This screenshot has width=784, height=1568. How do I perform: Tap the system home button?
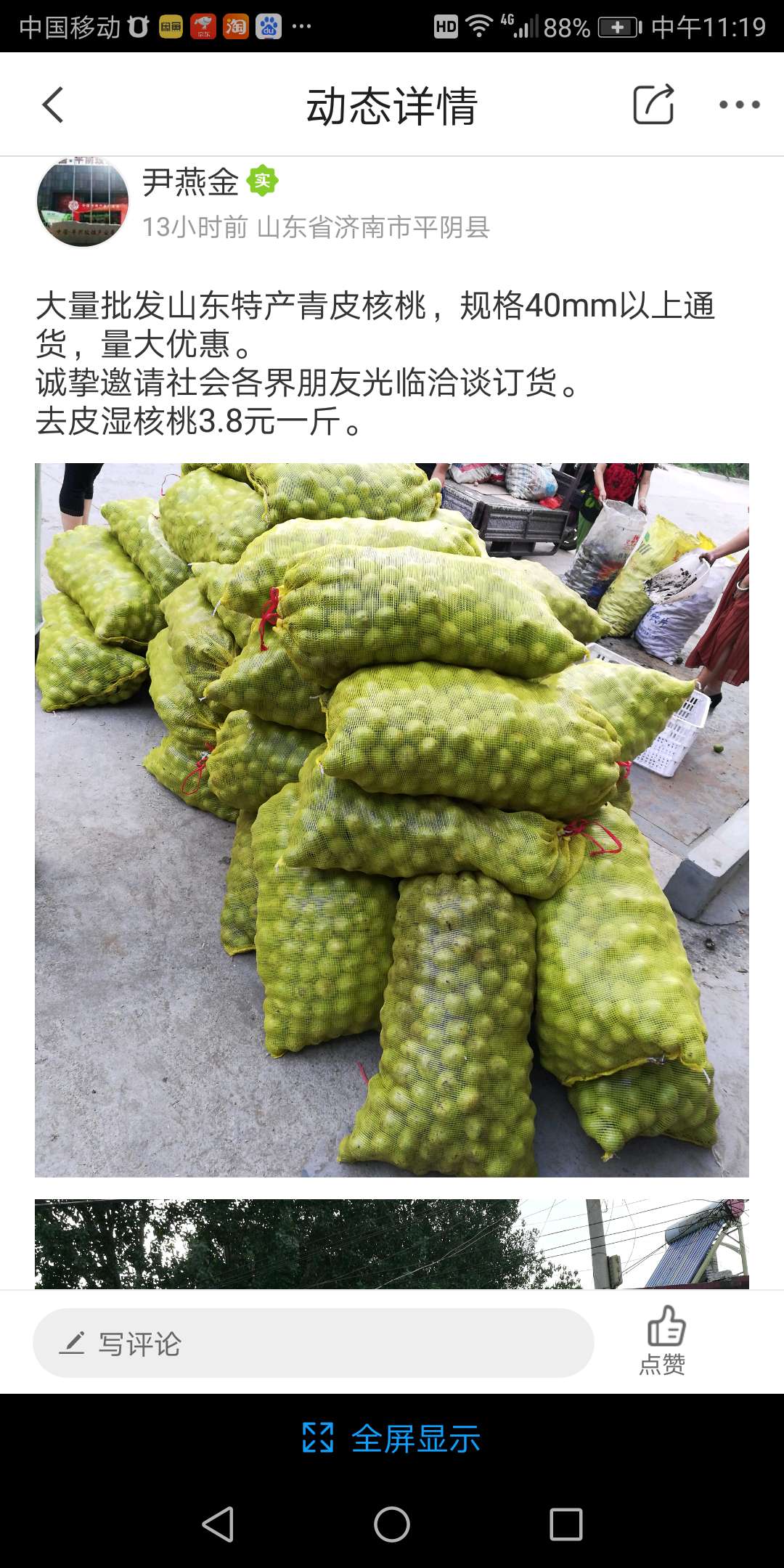click(x=392, y=1524)
